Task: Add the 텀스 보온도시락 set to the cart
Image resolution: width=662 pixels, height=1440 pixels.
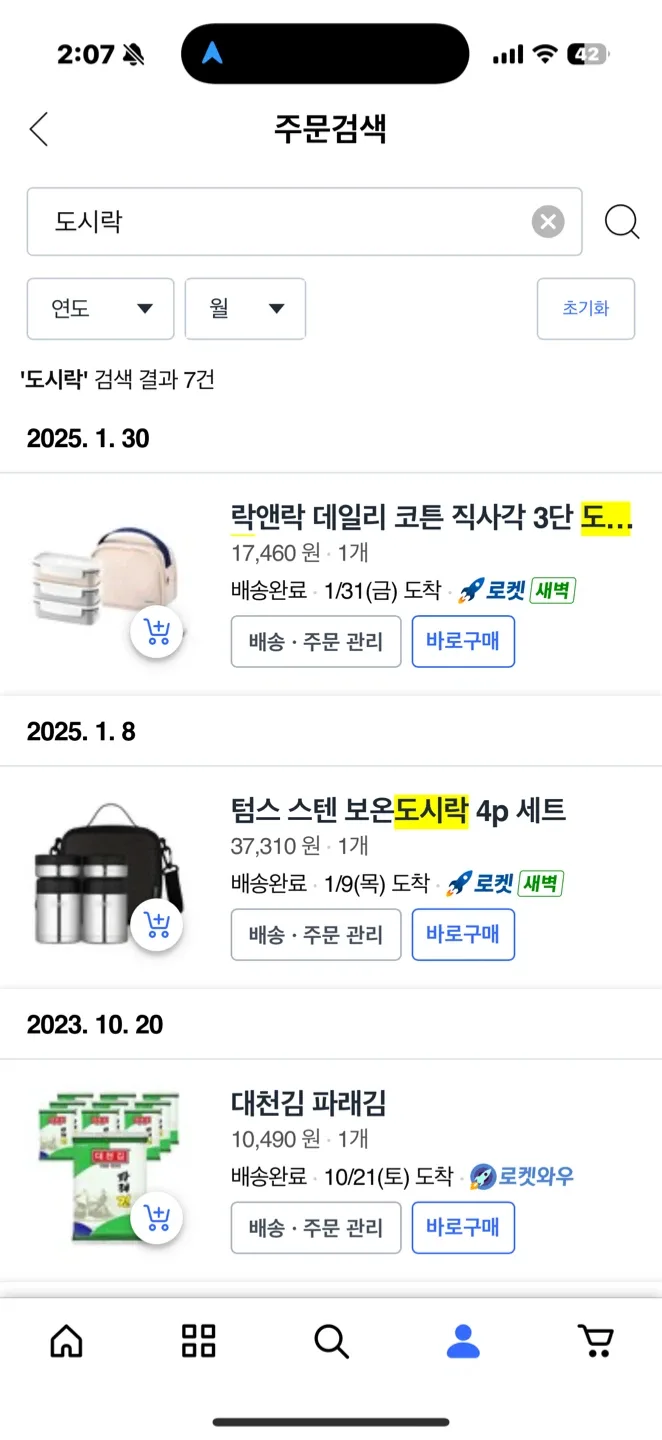Action: tap(157, 925)
